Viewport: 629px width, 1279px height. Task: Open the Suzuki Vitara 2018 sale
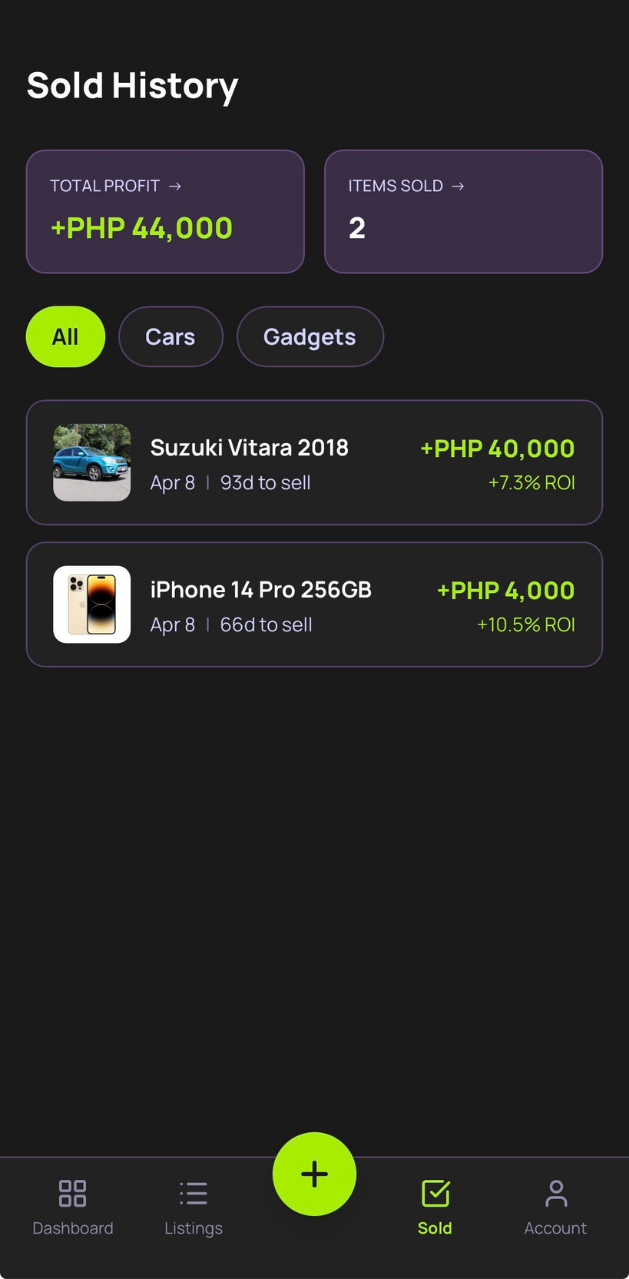pos(314,463)
